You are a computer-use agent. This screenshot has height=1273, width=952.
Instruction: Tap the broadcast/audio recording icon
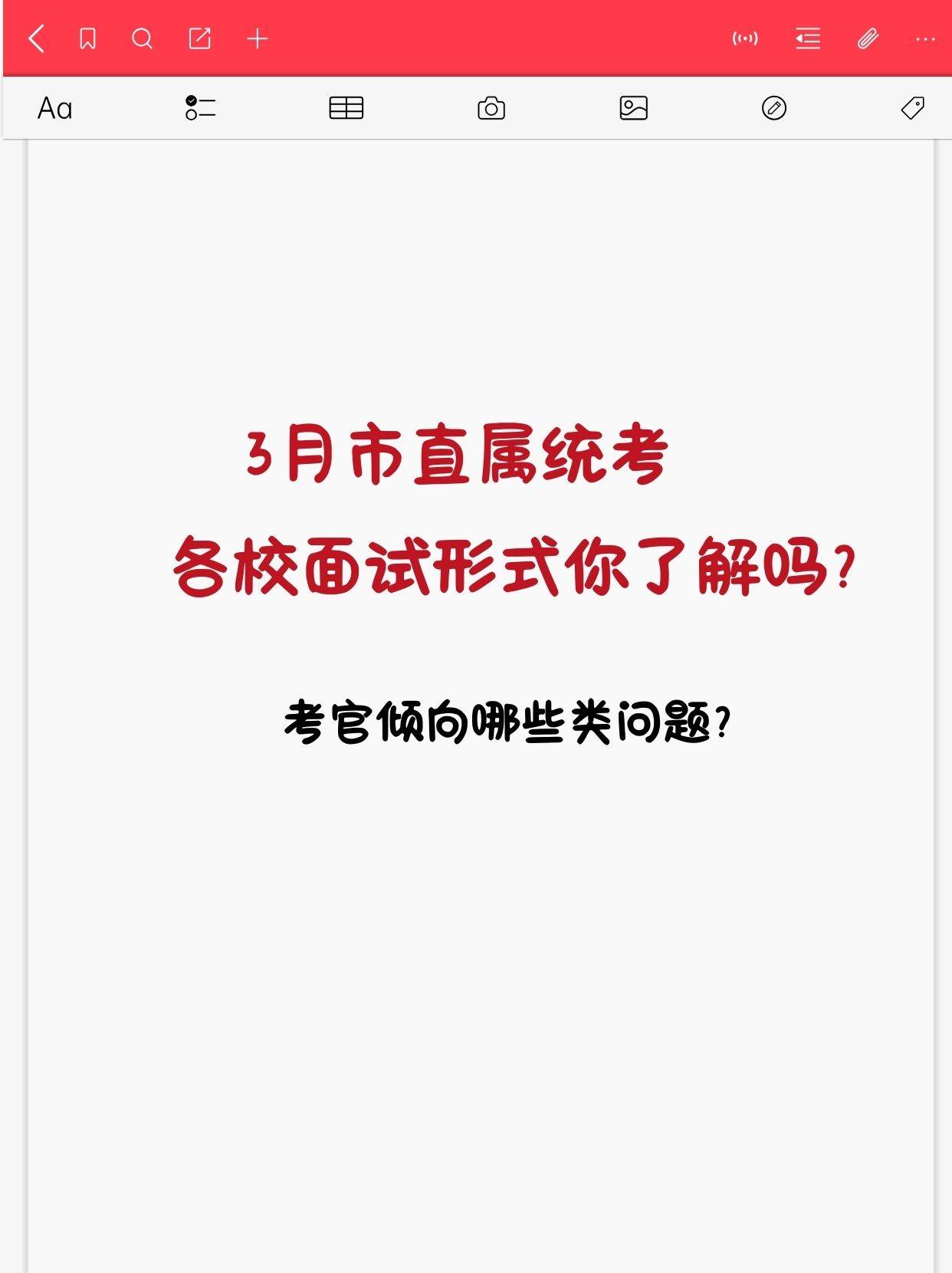click(x=745, y=38)
